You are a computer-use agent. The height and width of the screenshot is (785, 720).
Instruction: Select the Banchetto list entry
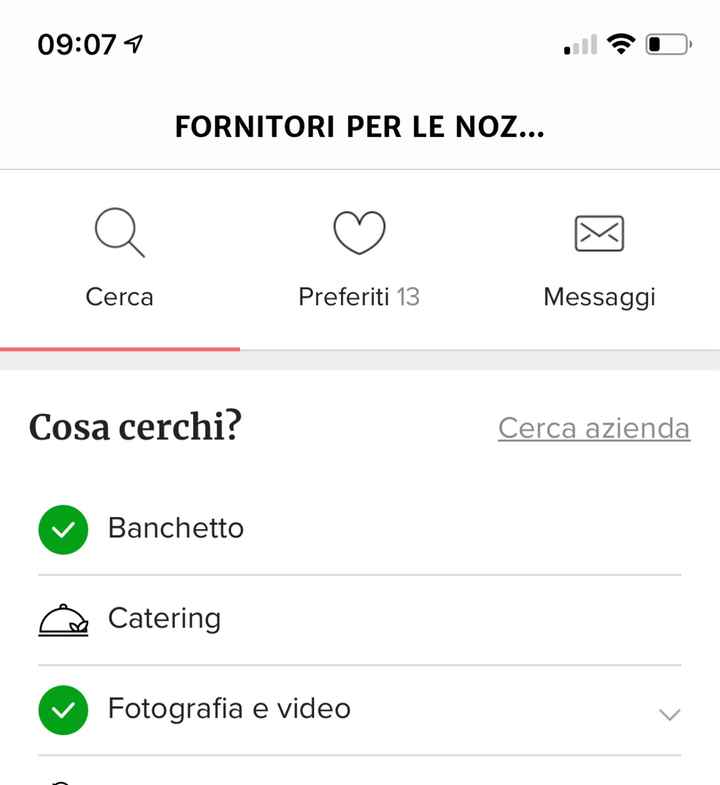tap(175, 528)
